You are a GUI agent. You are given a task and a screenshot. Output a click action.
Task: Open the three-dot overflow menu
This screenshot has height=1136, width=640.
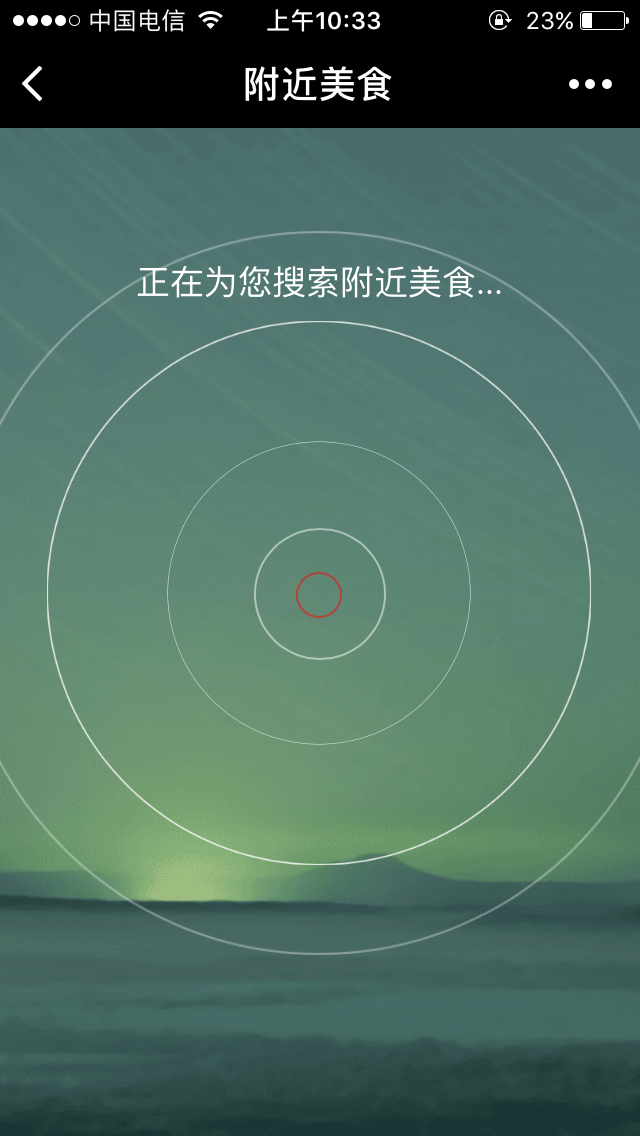point(590,84)
